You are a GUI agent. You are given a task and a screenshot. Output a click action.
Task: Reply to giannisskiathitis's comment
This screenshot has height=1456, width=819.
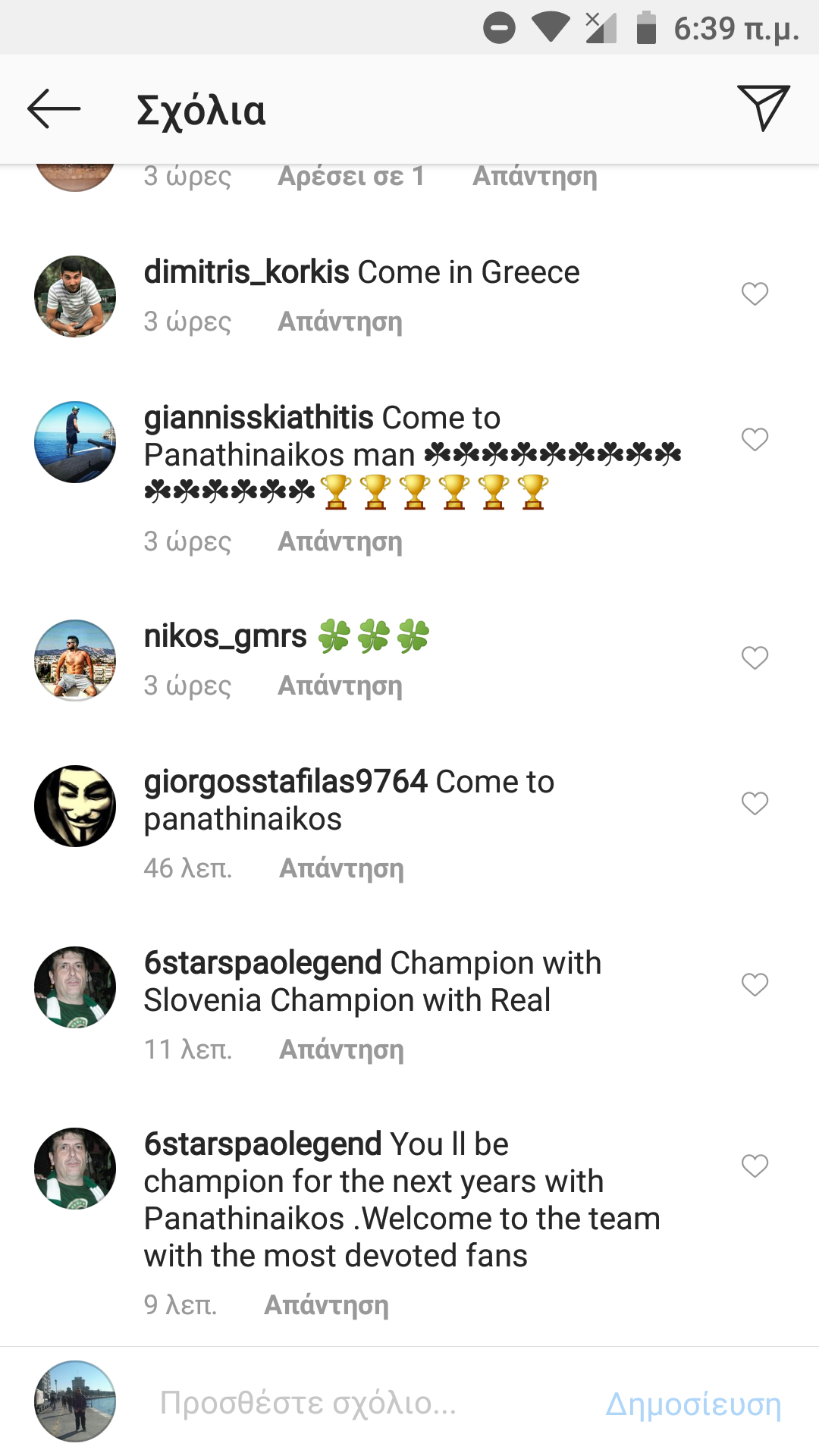(x=340, y=541)
